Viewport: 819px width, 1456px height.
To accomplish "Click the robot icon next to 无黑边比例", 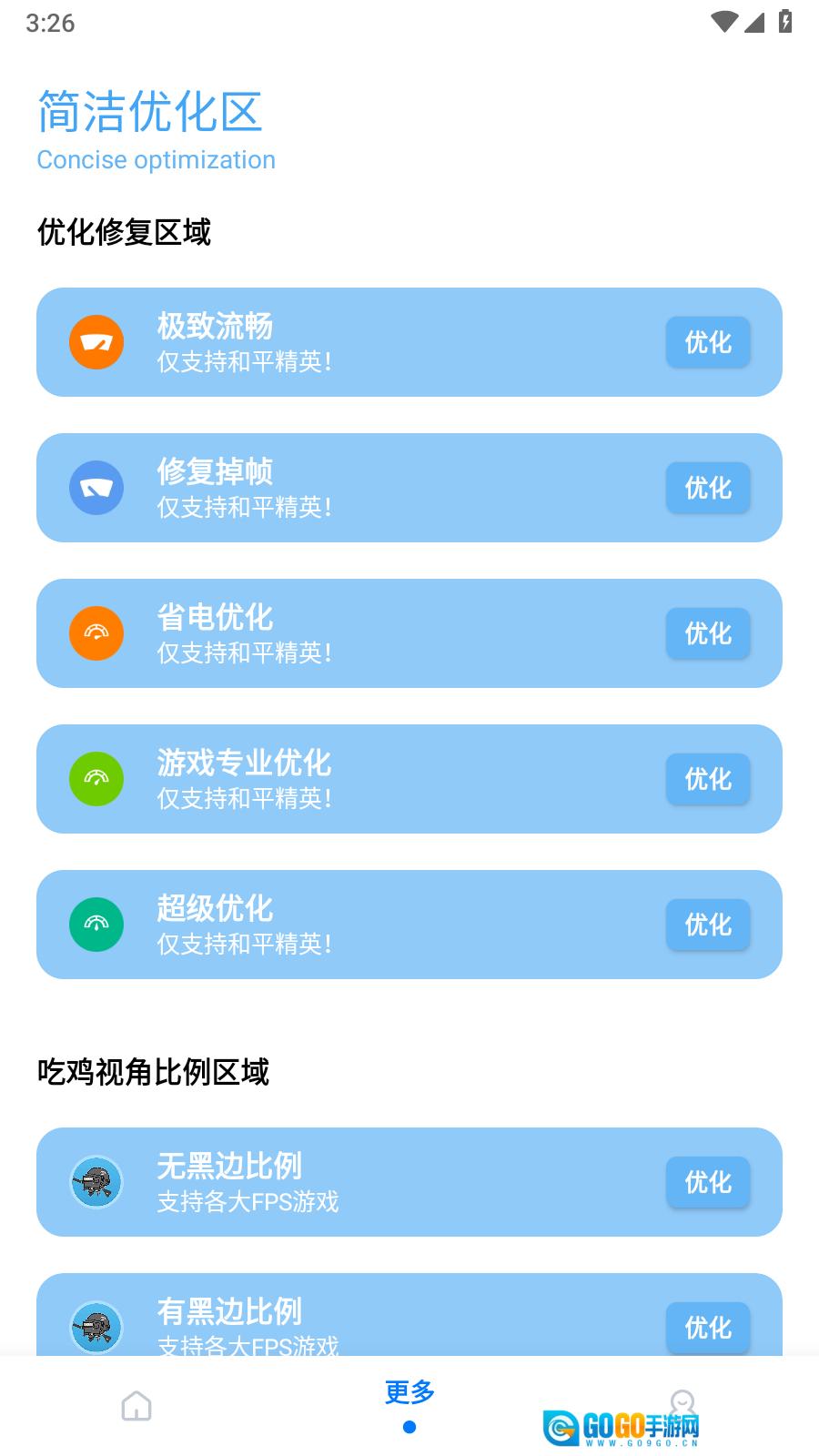I will [x=95, y=1182].
